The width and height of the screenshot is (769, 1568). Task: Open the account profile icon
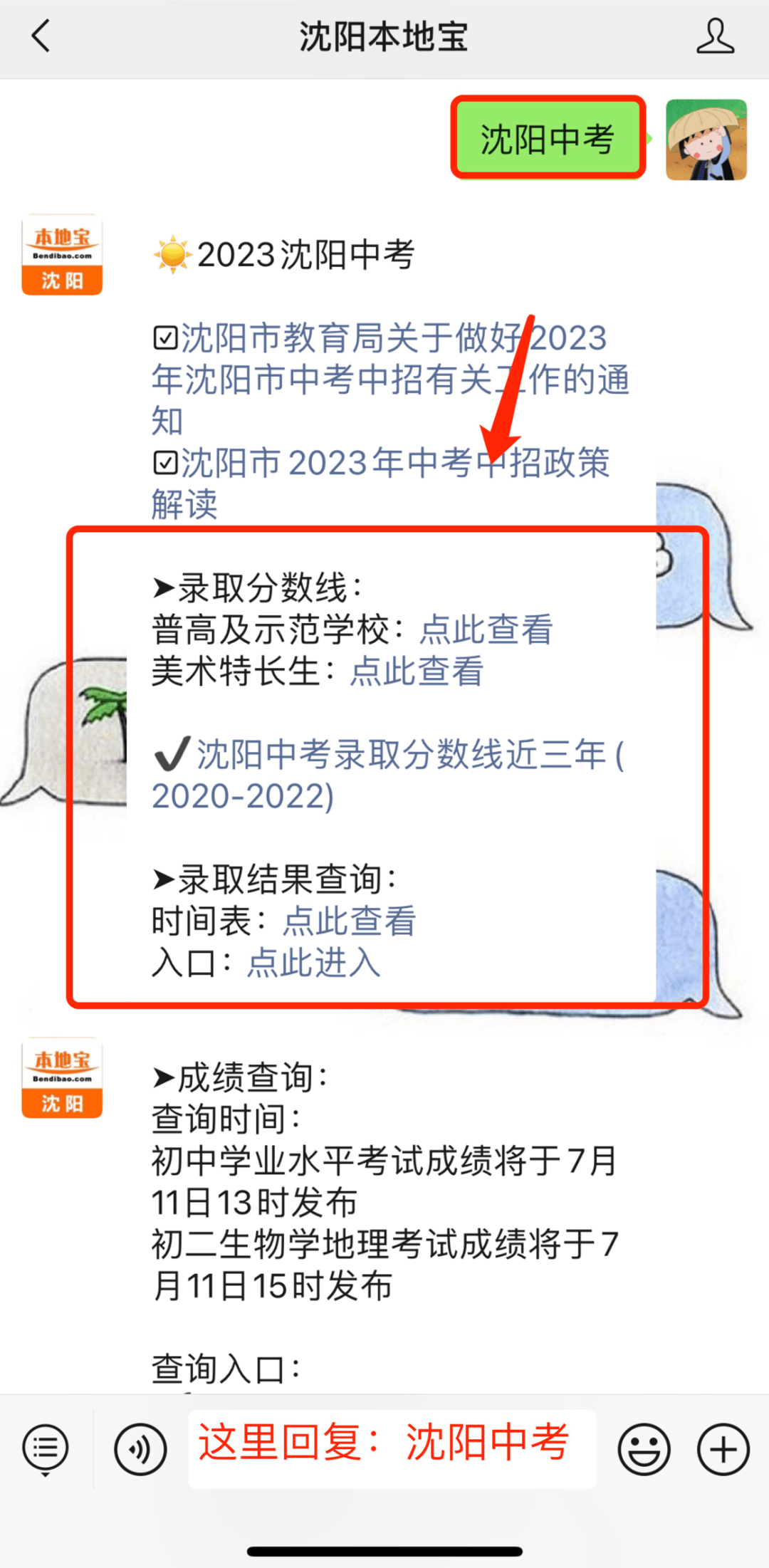click(715, 36)
